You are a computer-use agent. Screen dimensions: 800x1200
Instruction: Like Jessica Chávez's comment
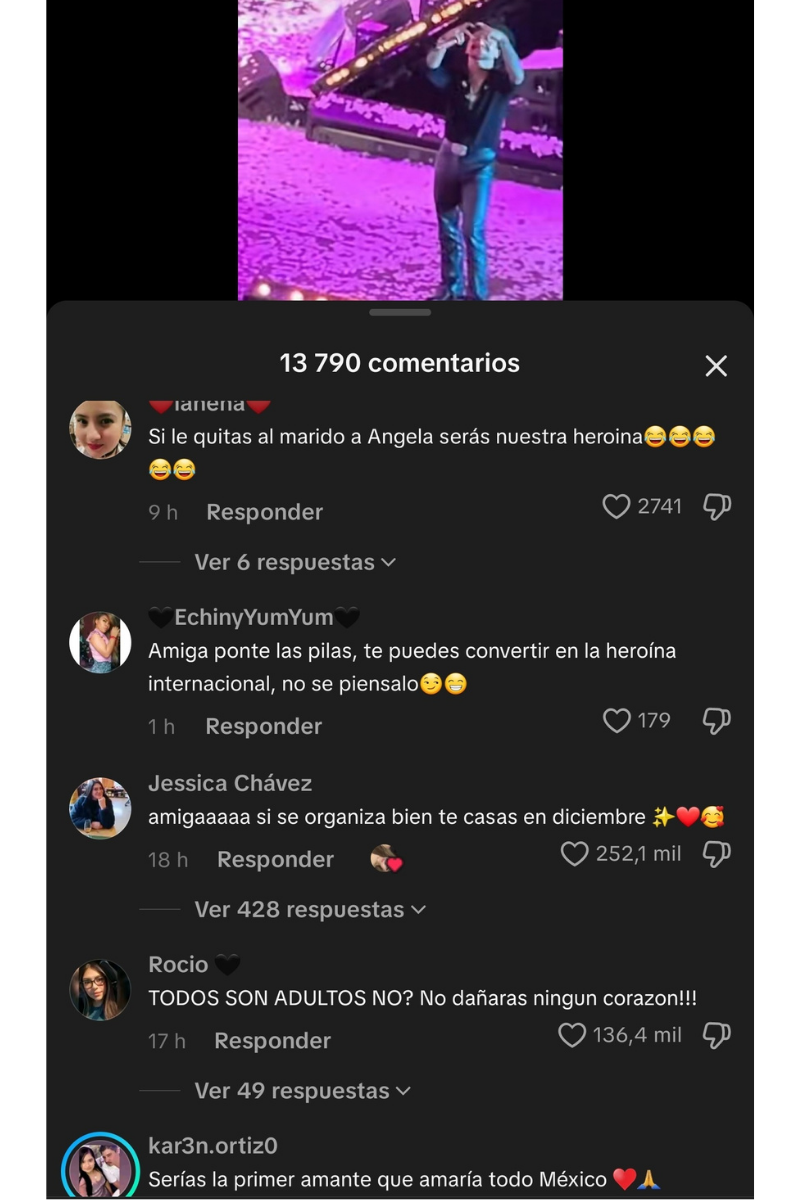[x=574, y=853]
